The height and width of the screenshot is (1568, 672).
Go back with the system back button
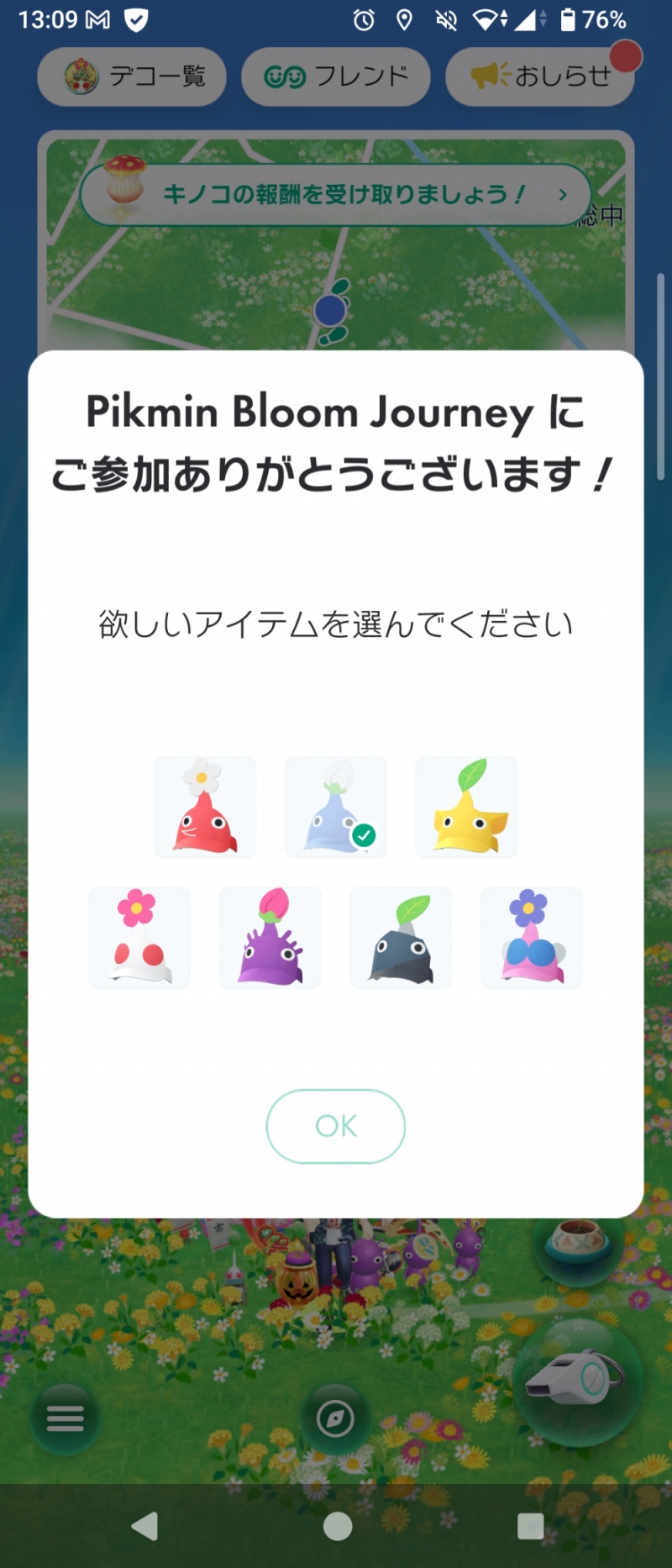(x=144, y=1526)
